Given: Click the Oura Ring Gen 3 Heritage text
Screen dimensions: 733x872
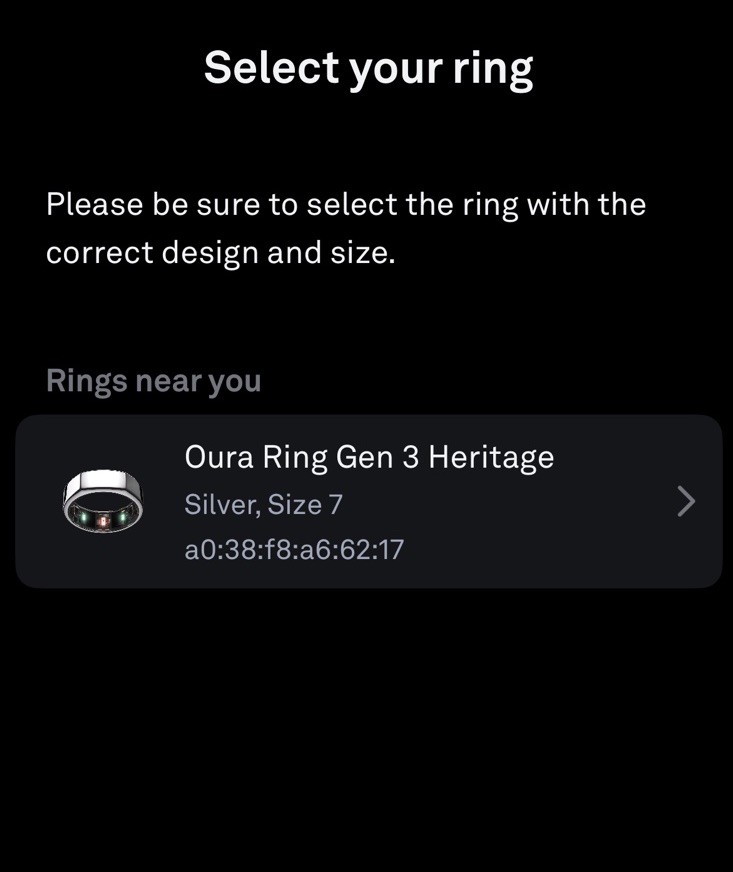Looking at the screenshot, I should (370, 456).
